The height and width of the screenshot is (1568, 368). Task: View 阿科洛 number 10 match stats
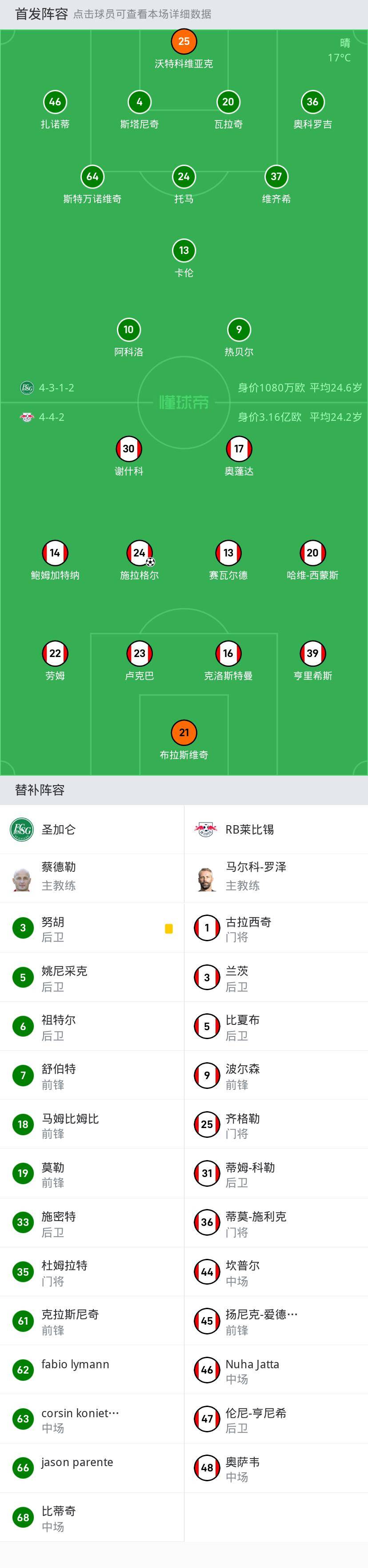click(x=128, y=330)
